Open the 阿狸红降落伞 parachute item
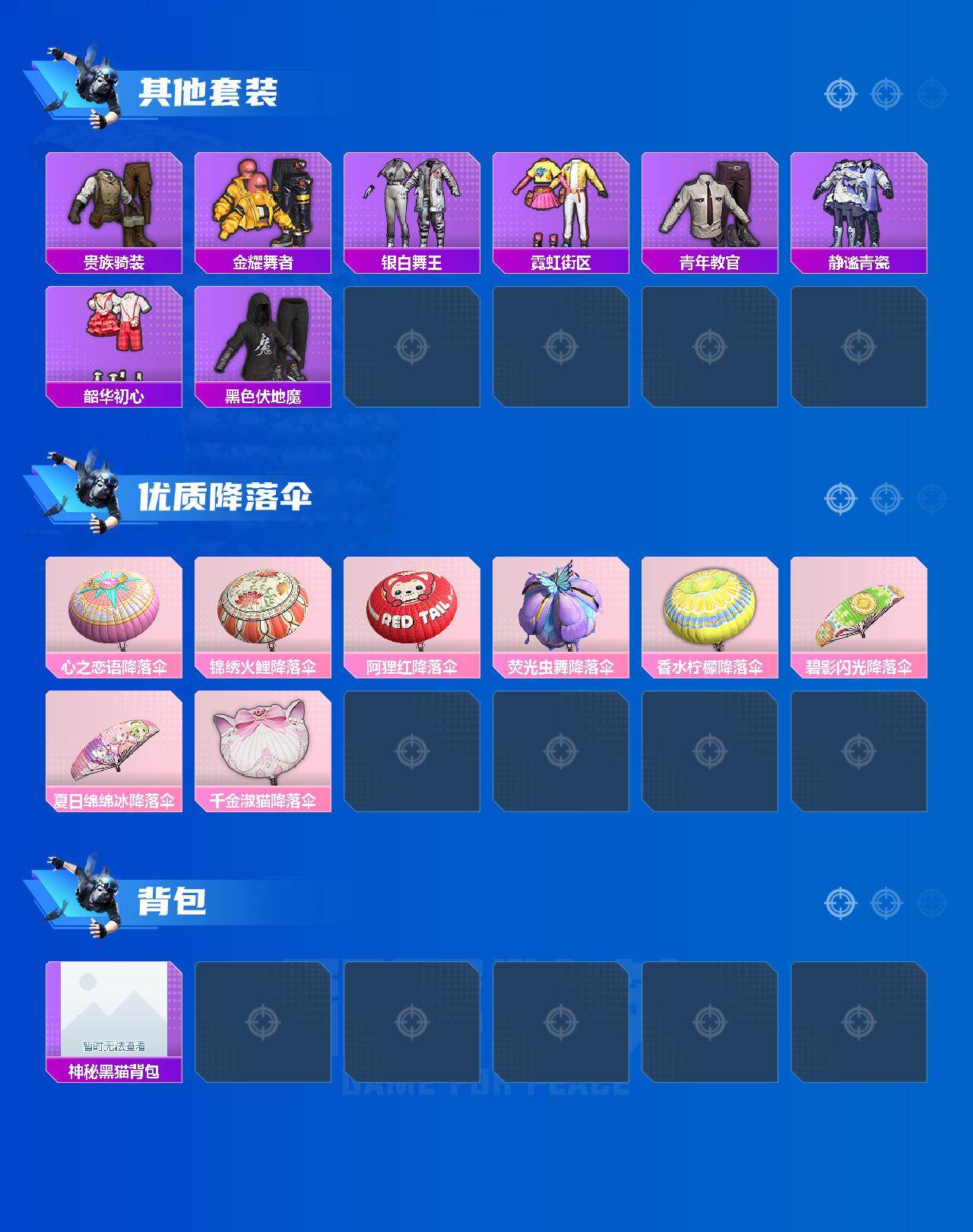This screenshot has width=973, height=1232. (x=413, y=608)
